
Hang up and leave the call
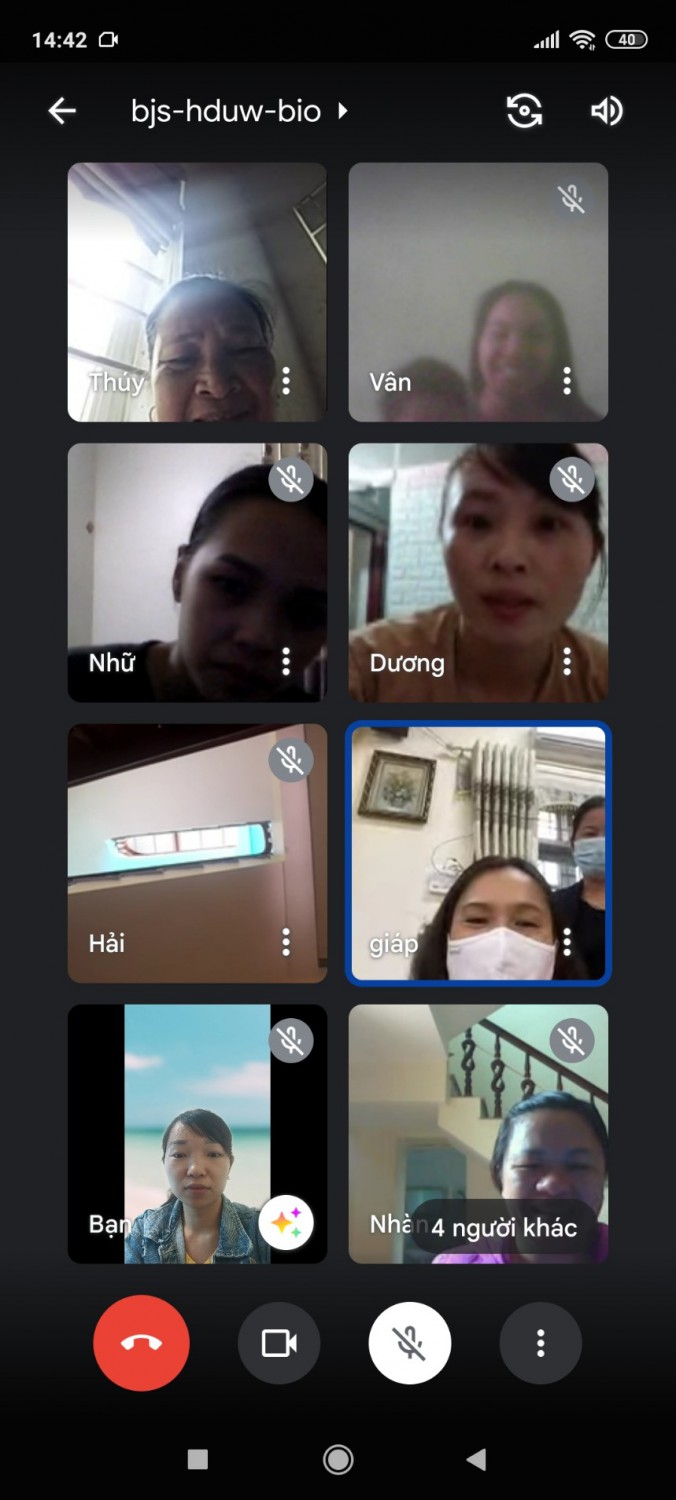tap(141, 1343)
